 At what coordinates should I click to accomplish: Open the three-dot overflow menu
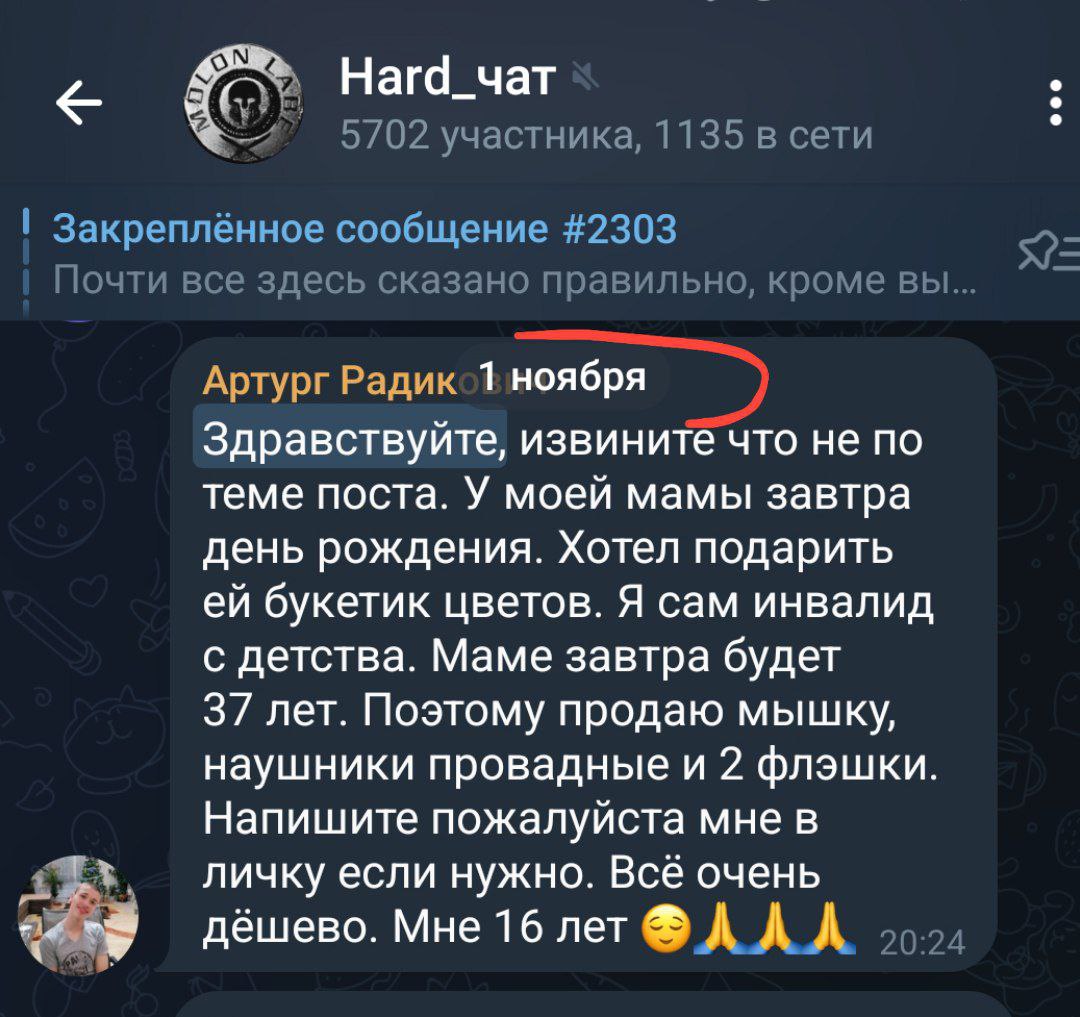coord(1055,104)
